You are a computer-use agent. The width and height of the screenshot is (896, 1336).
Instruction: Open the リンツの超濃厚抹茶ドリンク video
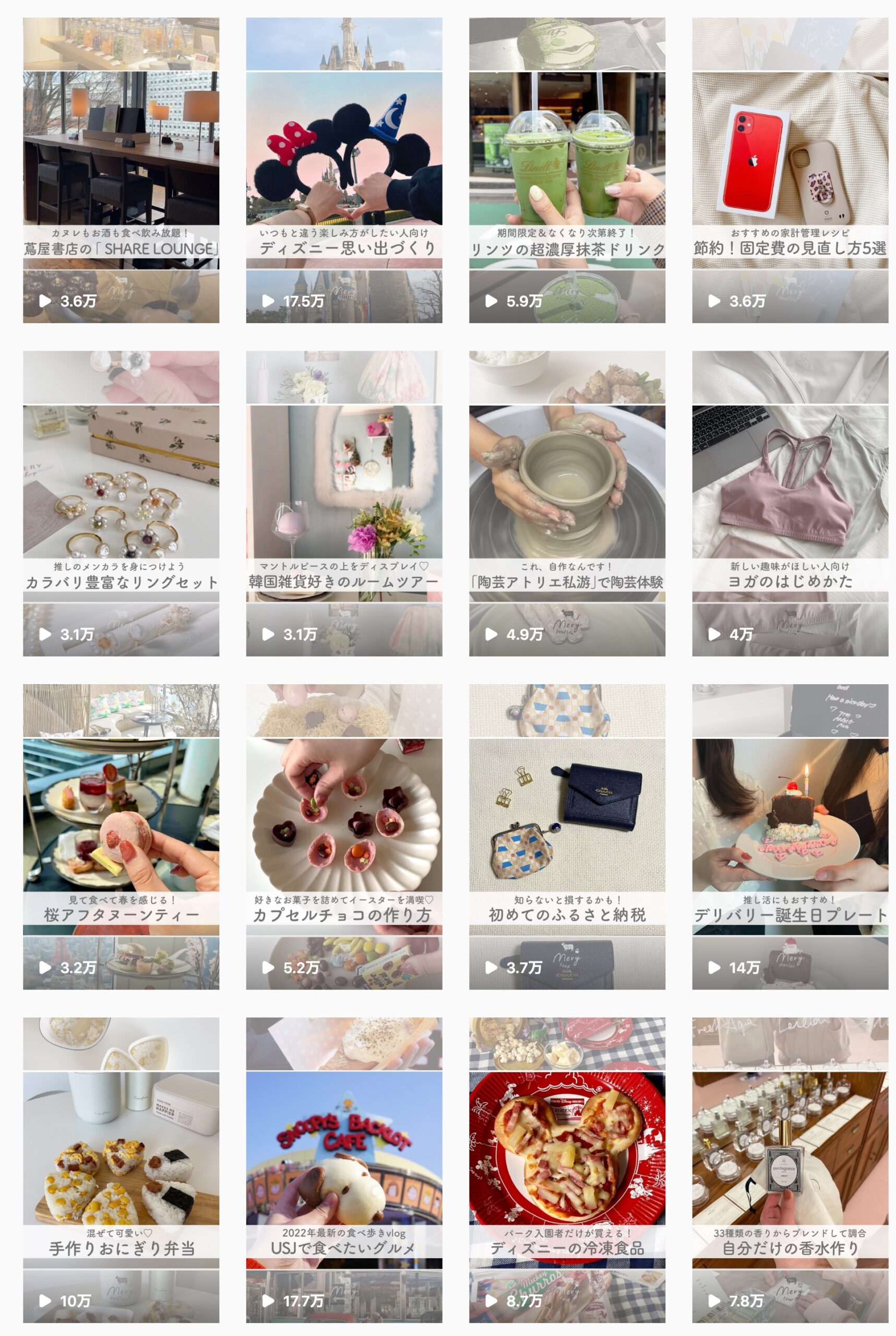567,170
